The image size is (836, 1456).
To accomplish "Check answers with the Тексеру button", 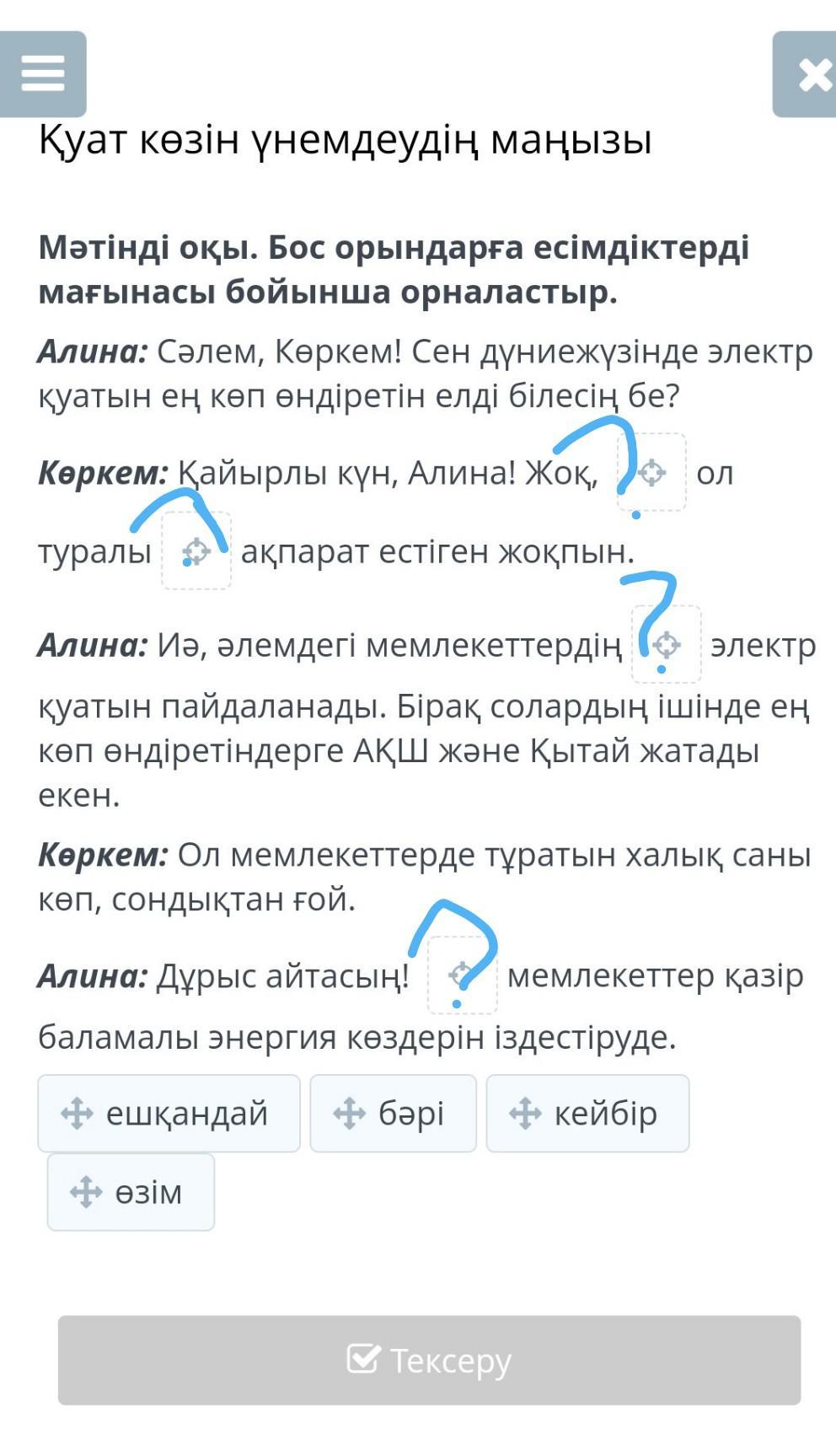I will [x=429, y=1360].
